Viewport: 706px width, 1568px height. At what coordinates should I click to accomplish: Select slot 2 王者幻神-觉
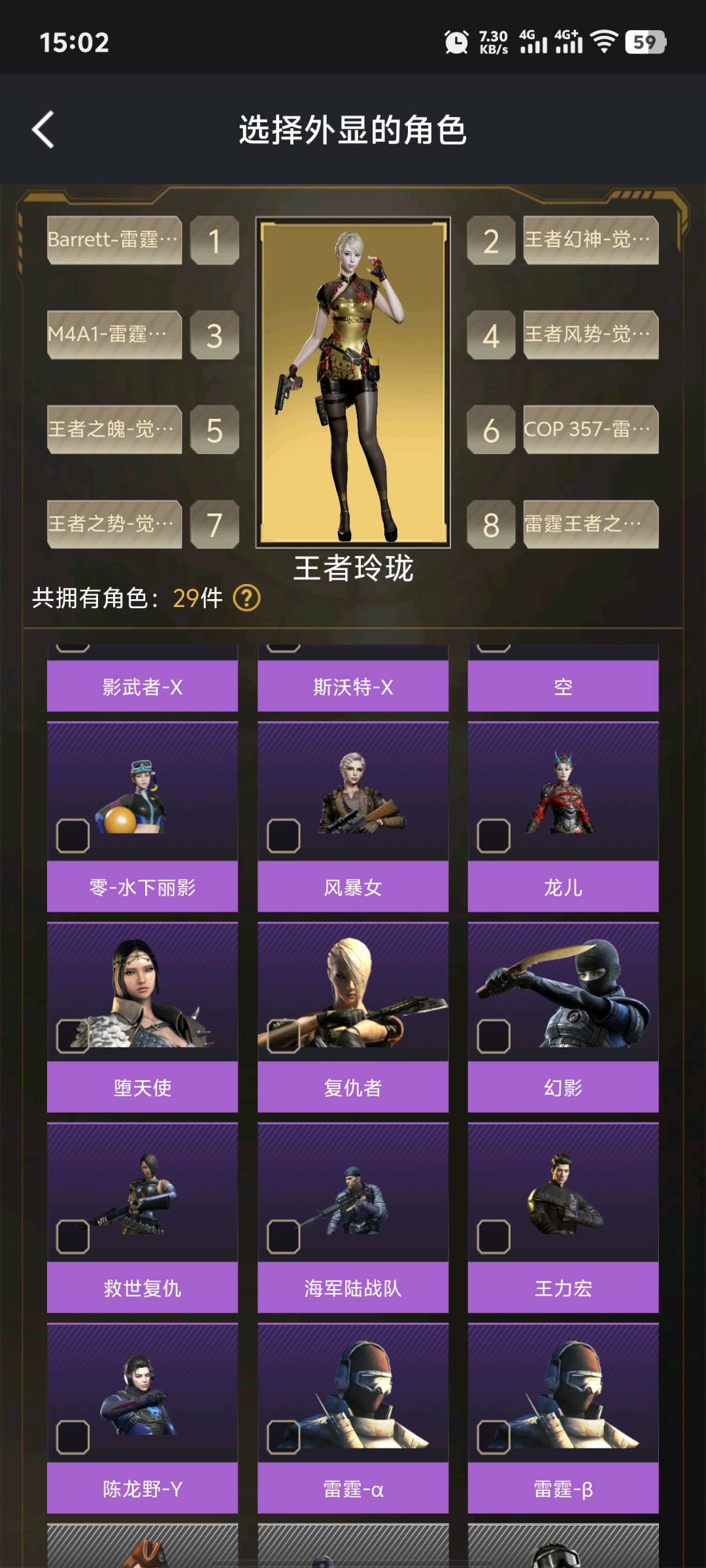[x=590, y=240]
